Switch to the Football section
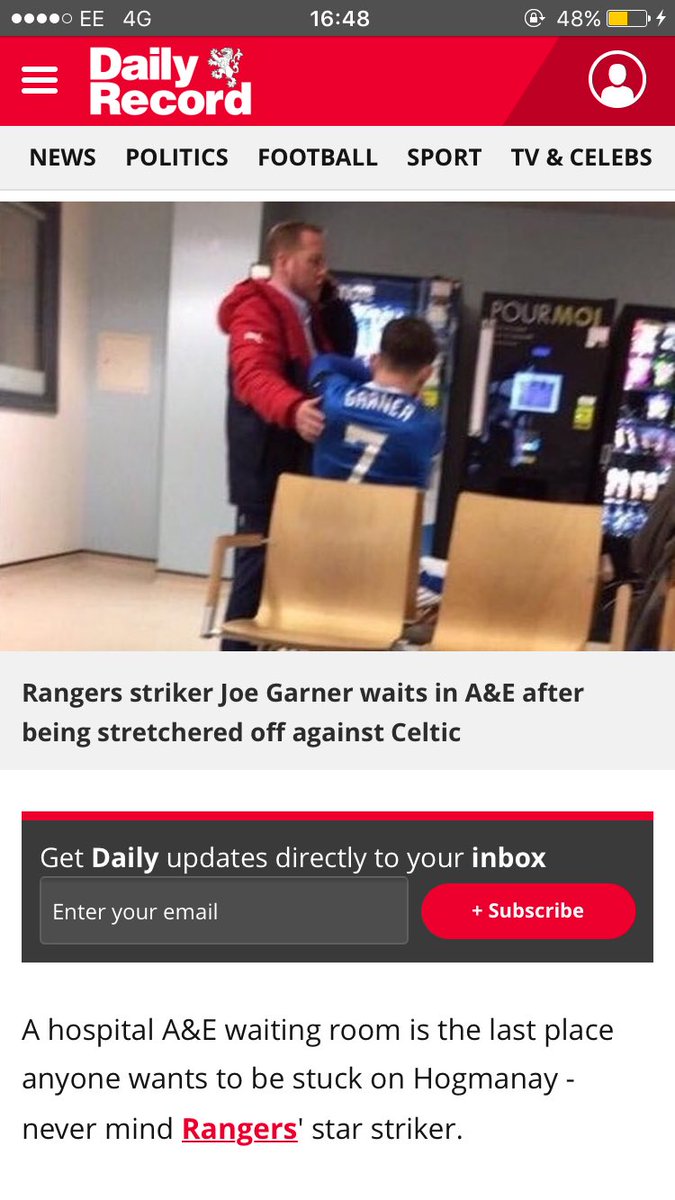675x1200 pixels. [x=317, y=158]
